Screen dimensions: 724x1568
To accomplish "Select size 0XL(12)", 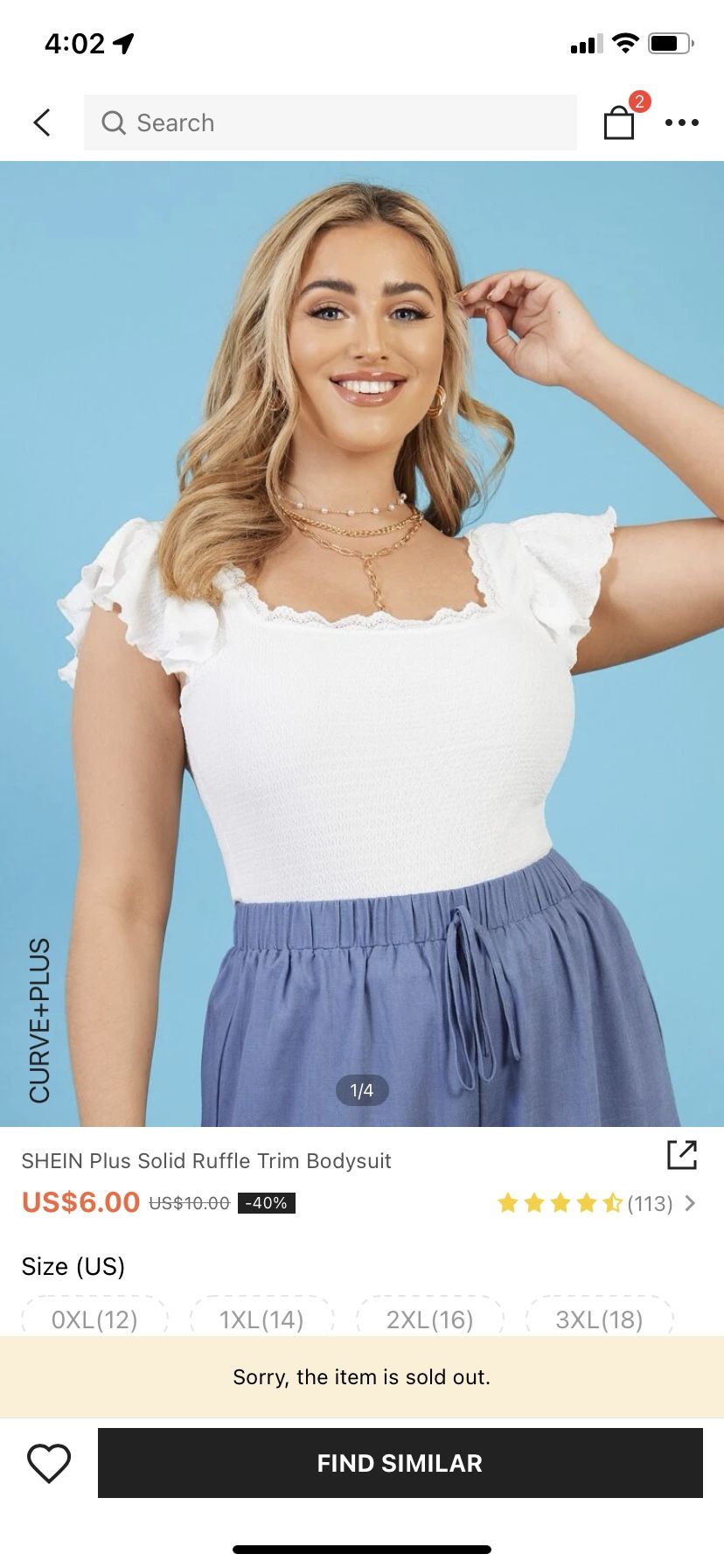I will [x=94, y=1318].
